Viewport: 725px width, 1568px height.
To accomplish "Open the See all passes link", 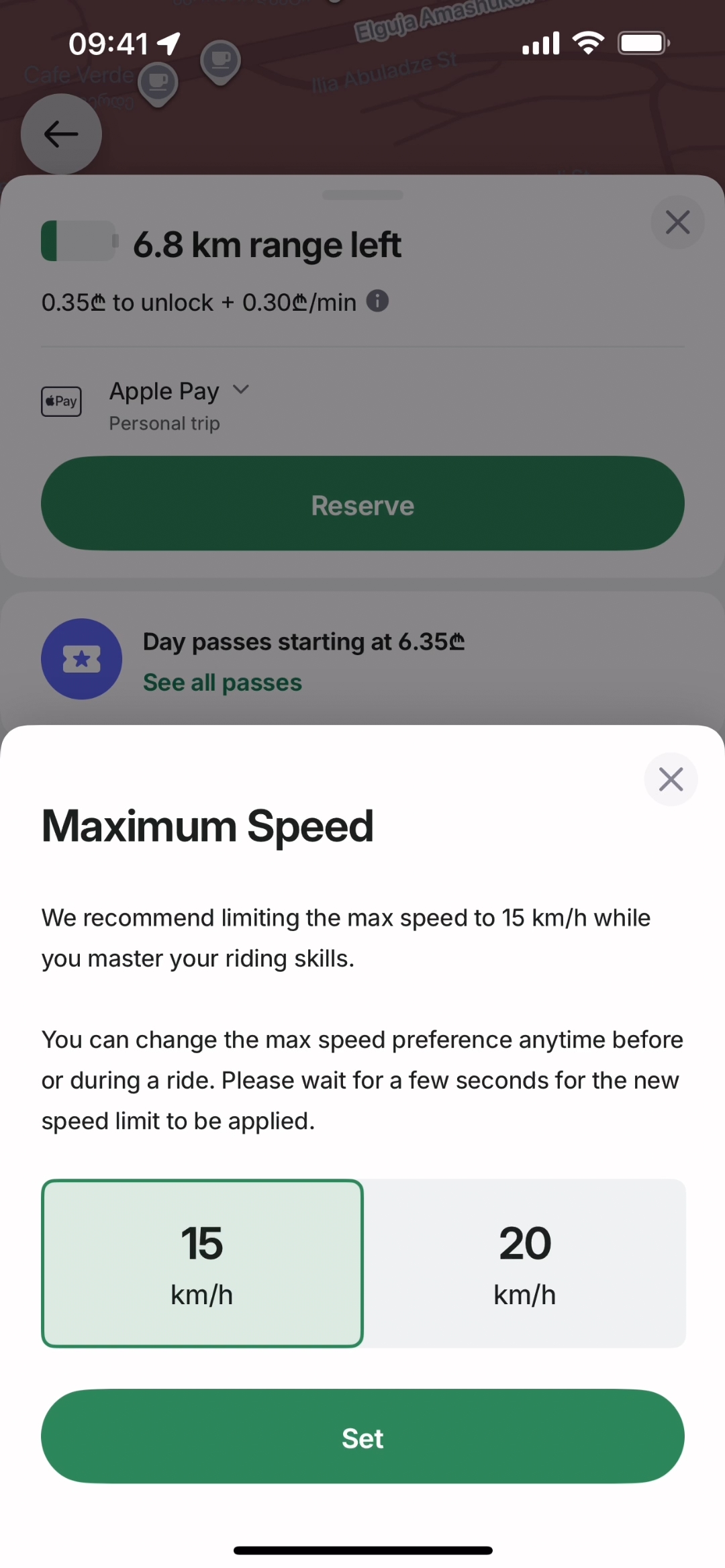I will pos(222,683).
